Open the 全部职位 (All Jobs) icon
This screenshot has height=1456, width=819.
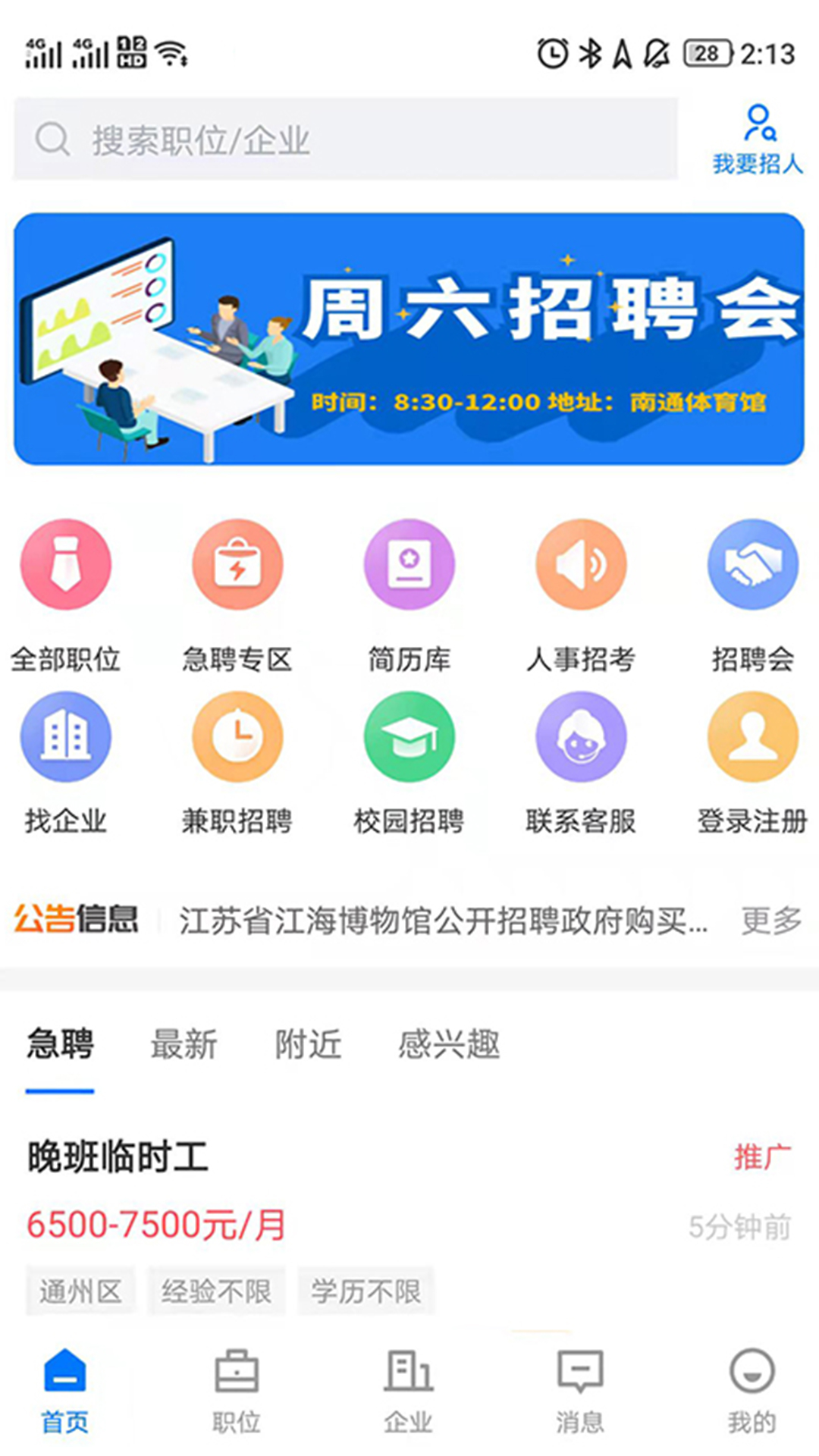pyautogui.click(x=67, y=565)
